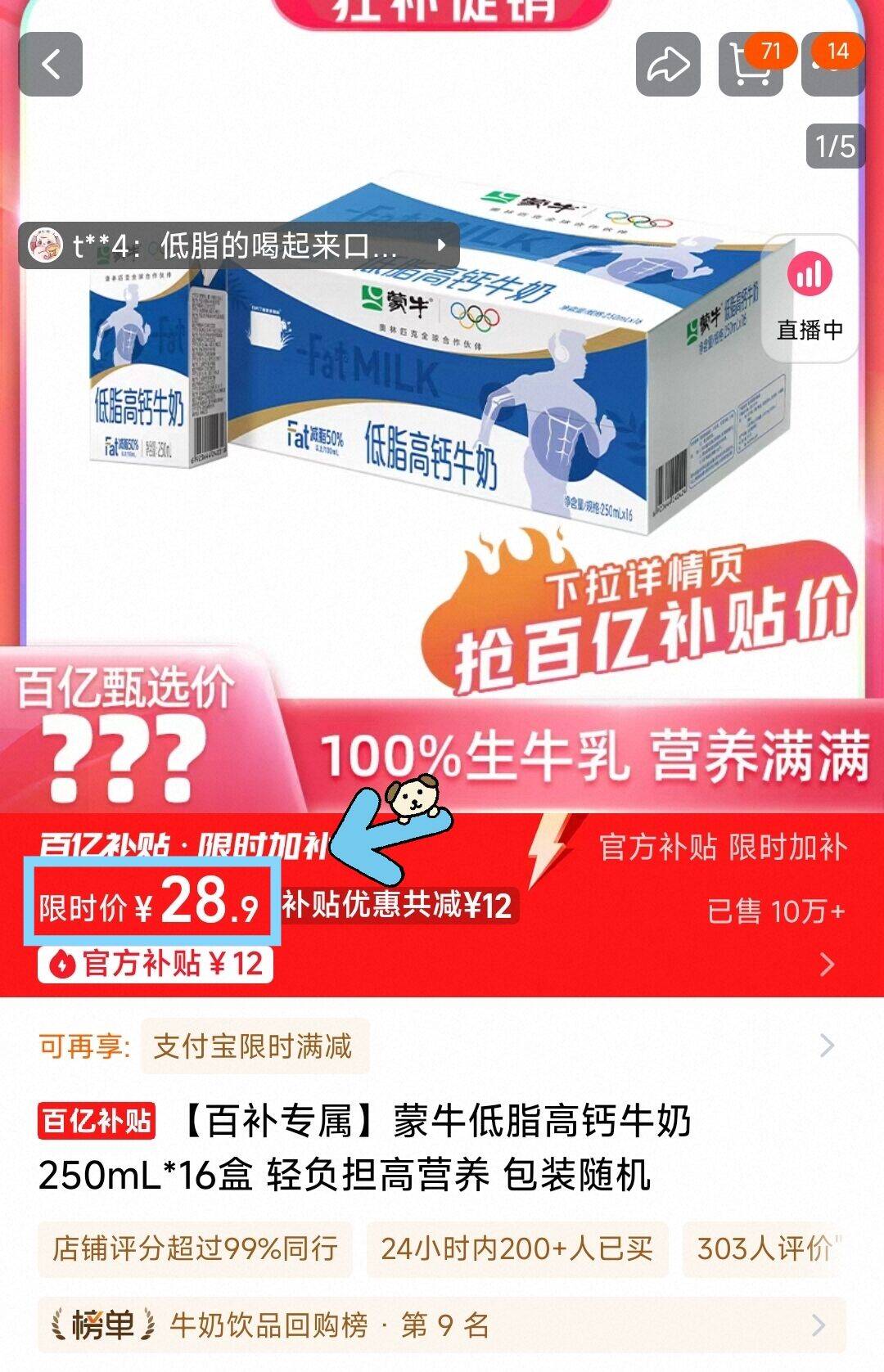Viewport: 884px width, 1372px height.
Task: Tap the 24小时内200+人已买 chip
Action: coord(516,1248)
